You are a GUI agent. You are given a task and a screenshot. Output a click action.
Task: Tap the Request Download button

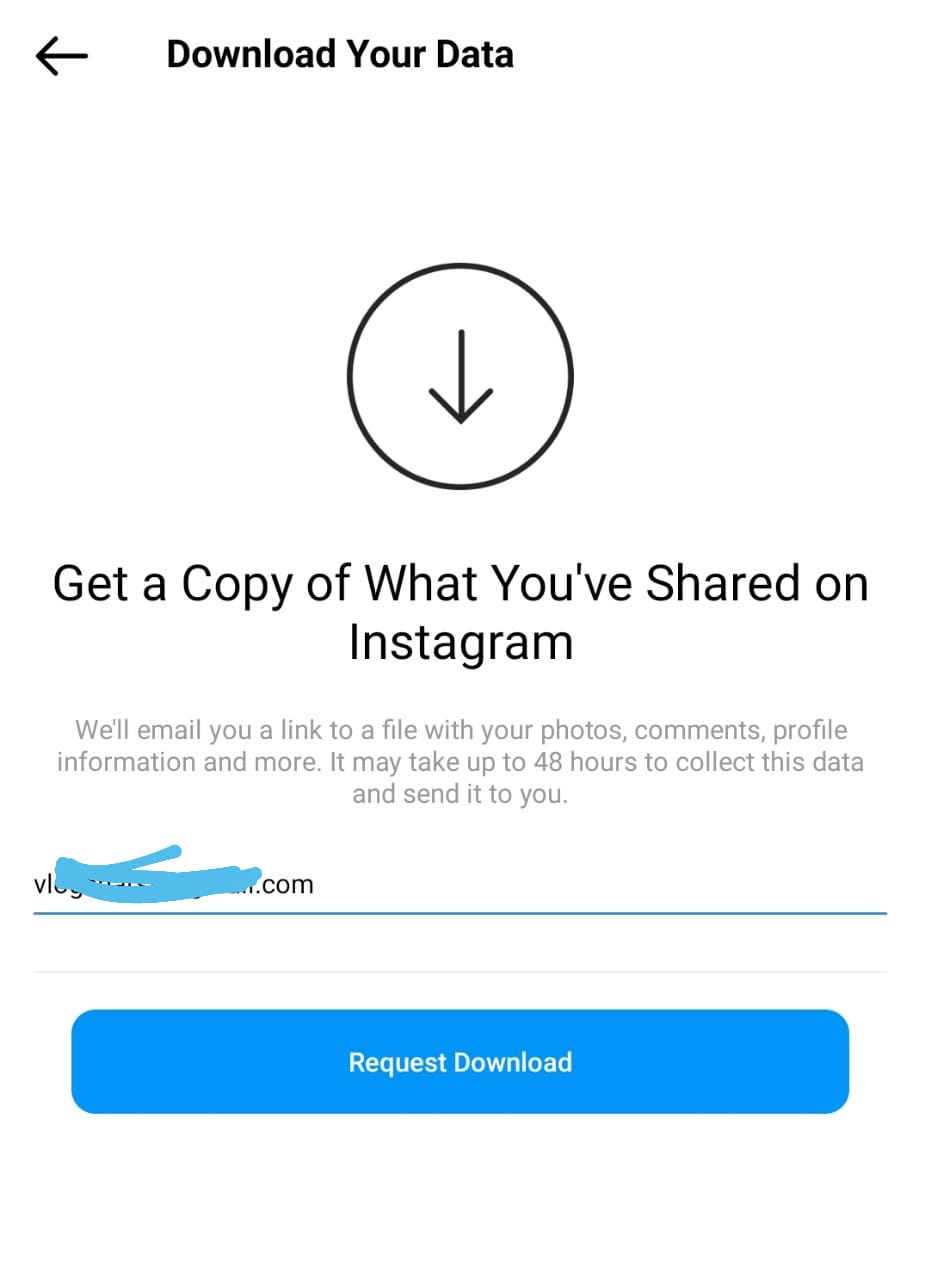(460, 1061)
